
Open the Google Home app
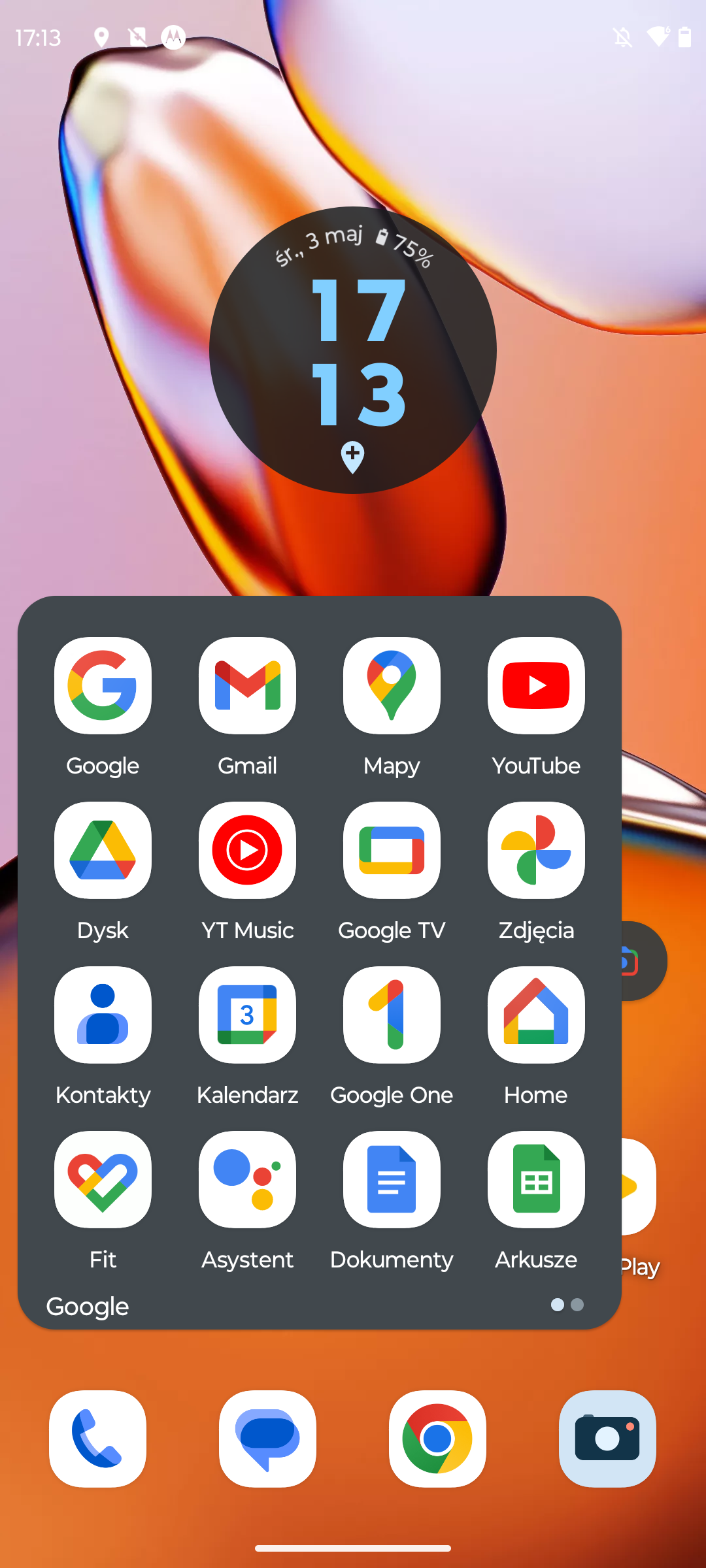coord(536,1015)
